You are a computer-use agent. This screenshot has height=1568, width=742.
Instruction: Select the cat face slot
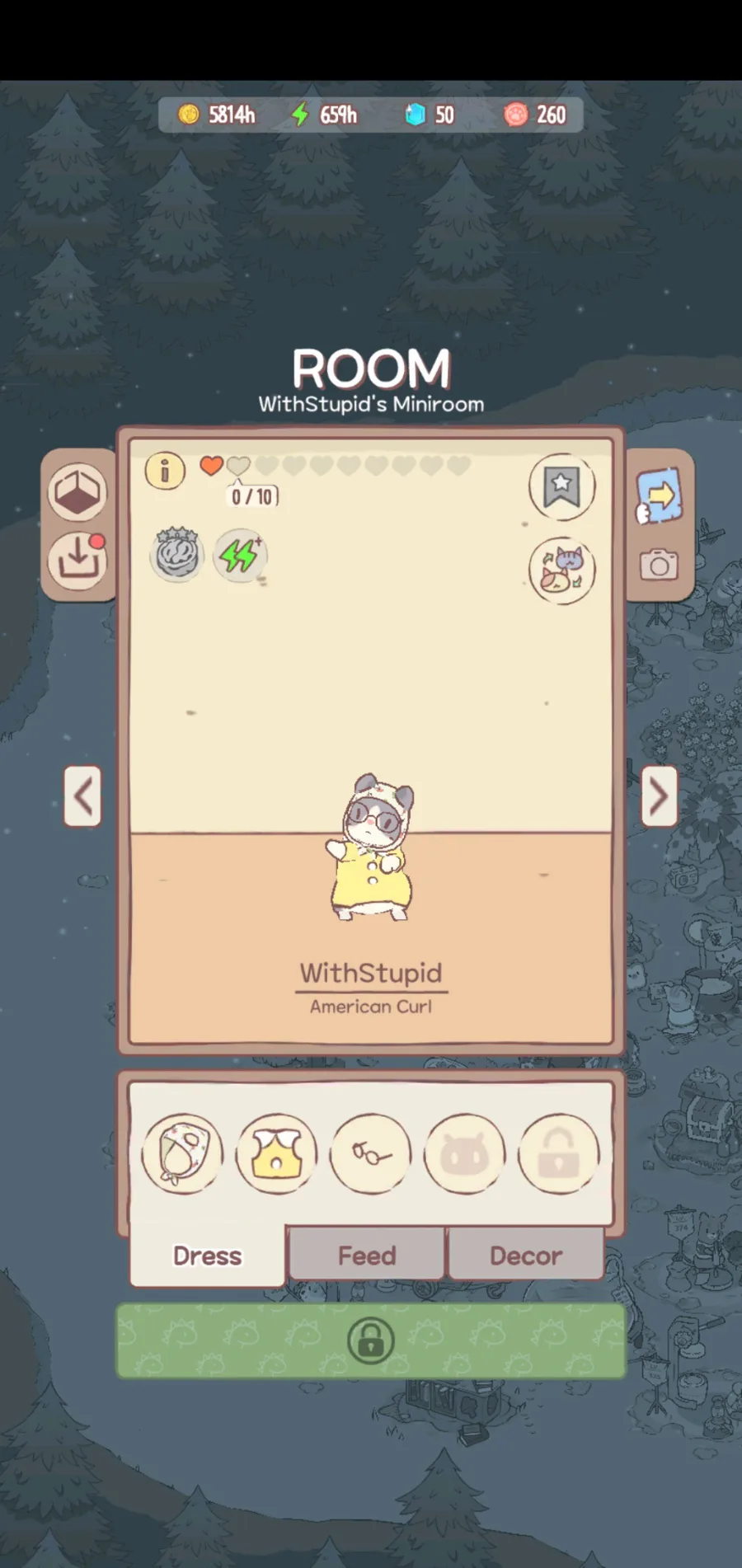[x=464, y=1153]
